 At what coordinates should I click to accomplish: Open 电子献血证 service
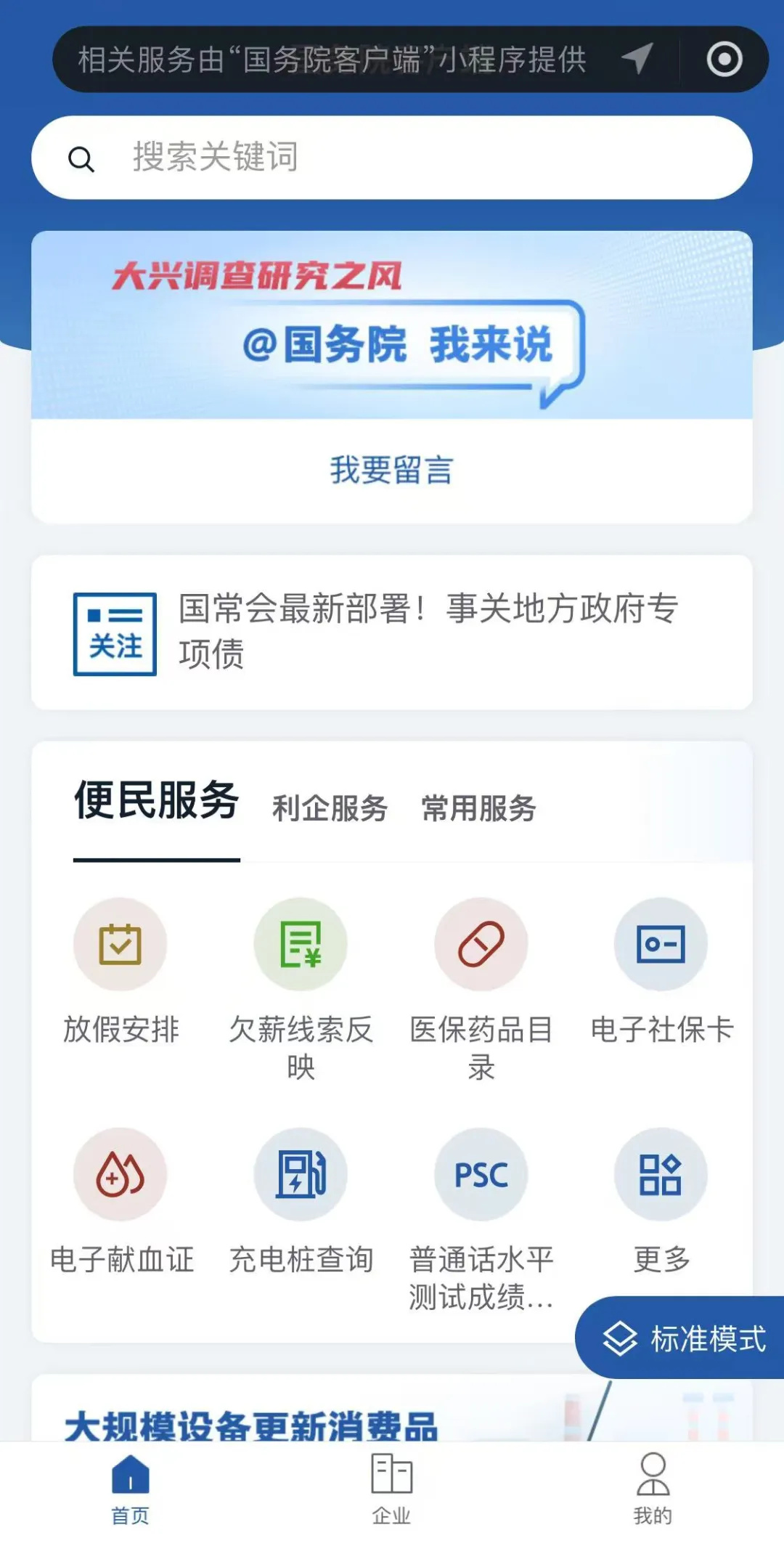(x=121, y=1174)
